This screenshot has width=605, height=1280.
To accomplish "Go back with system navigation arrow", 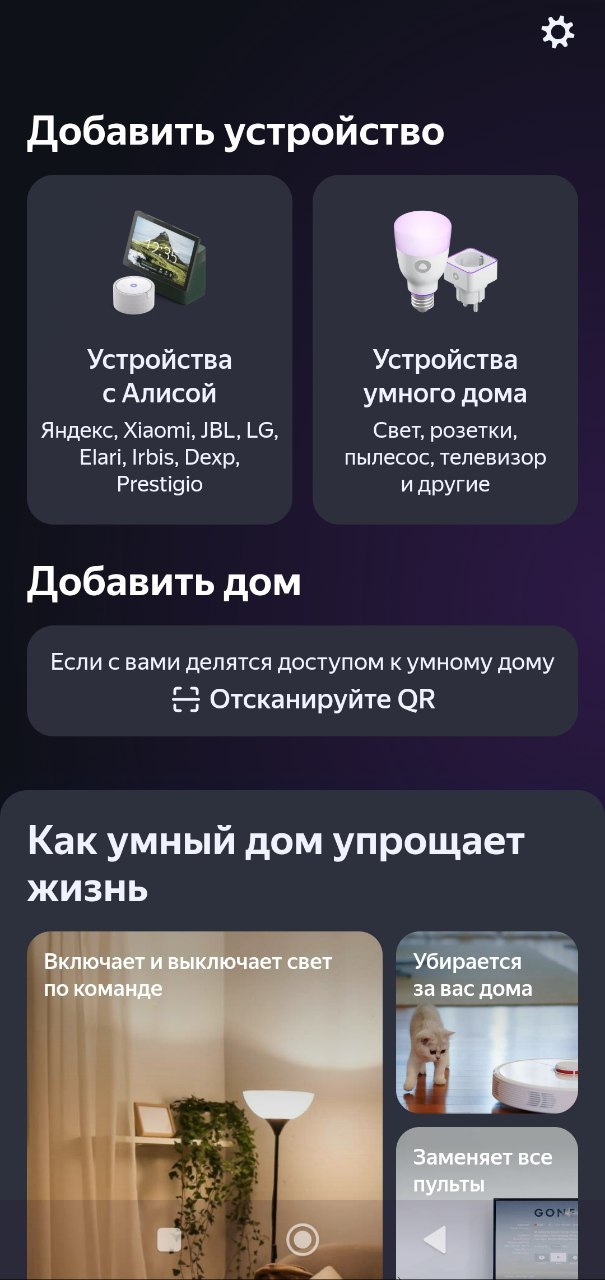I will pos(434,1240).
